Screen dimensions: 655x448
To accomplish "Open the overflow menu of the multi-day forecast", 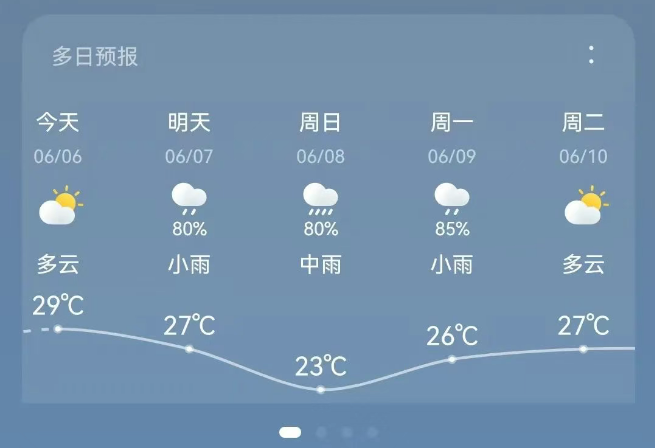I will [x=592, y=55].
